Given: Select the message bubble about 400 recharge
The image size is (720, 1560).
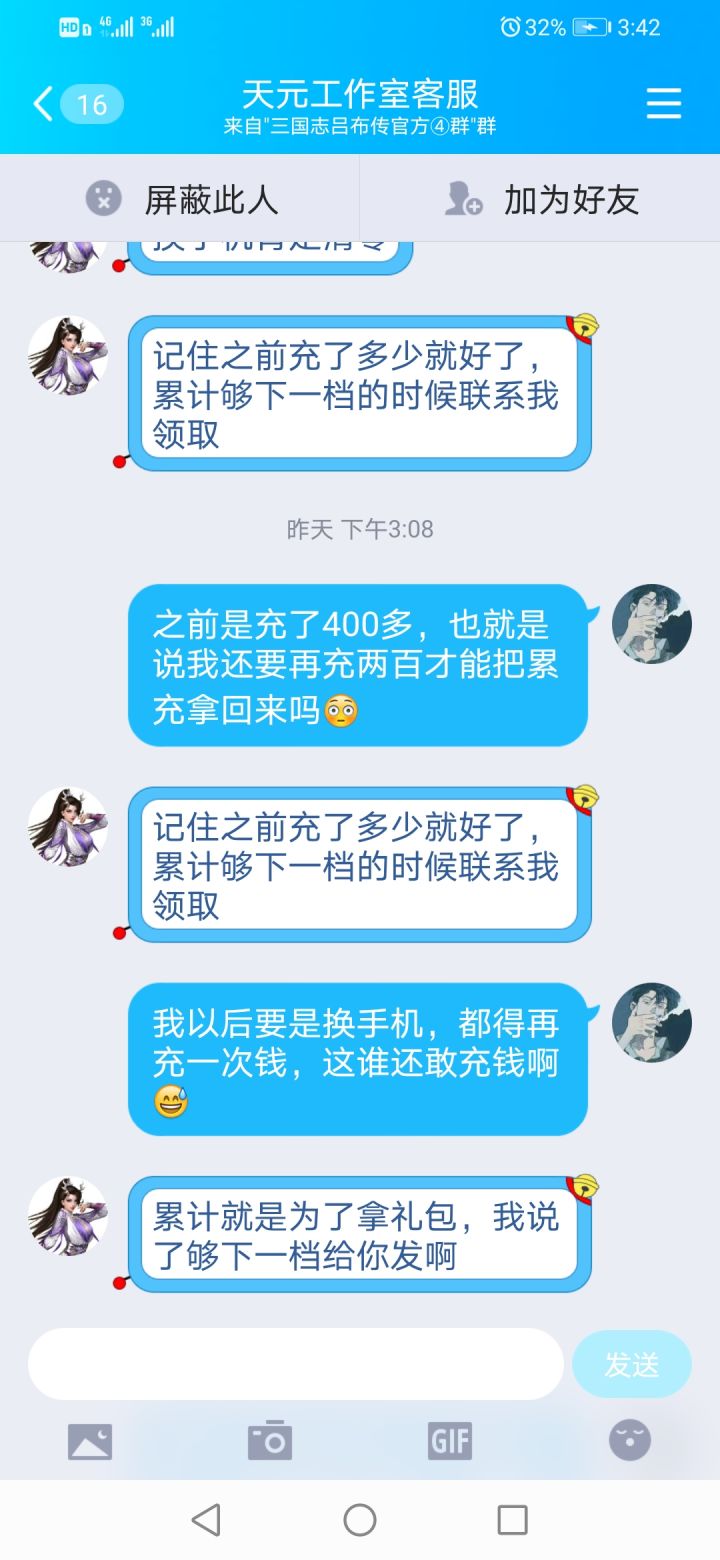Looking at the screenshot, I should (360, 665).
